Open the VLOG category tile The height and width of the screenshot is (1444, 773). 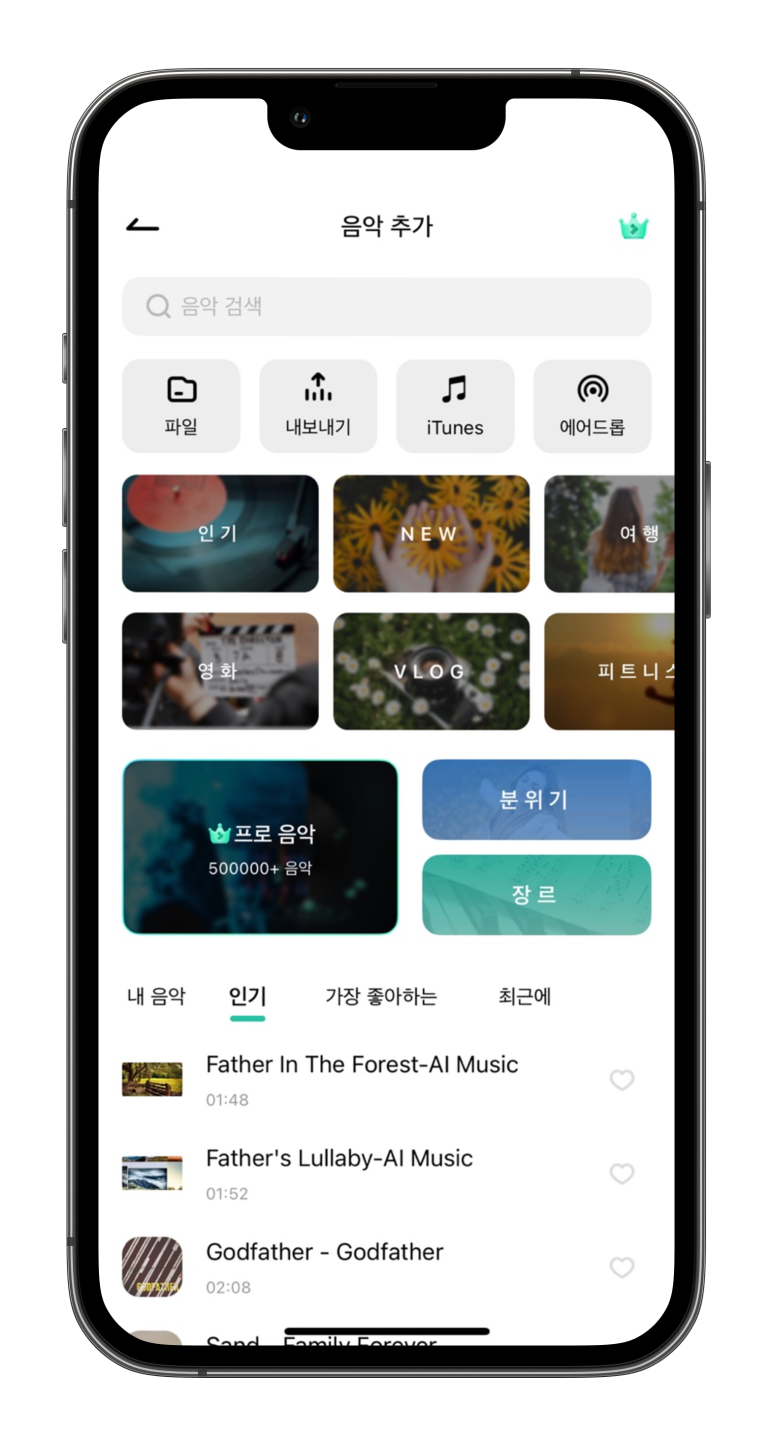point(431,671)
